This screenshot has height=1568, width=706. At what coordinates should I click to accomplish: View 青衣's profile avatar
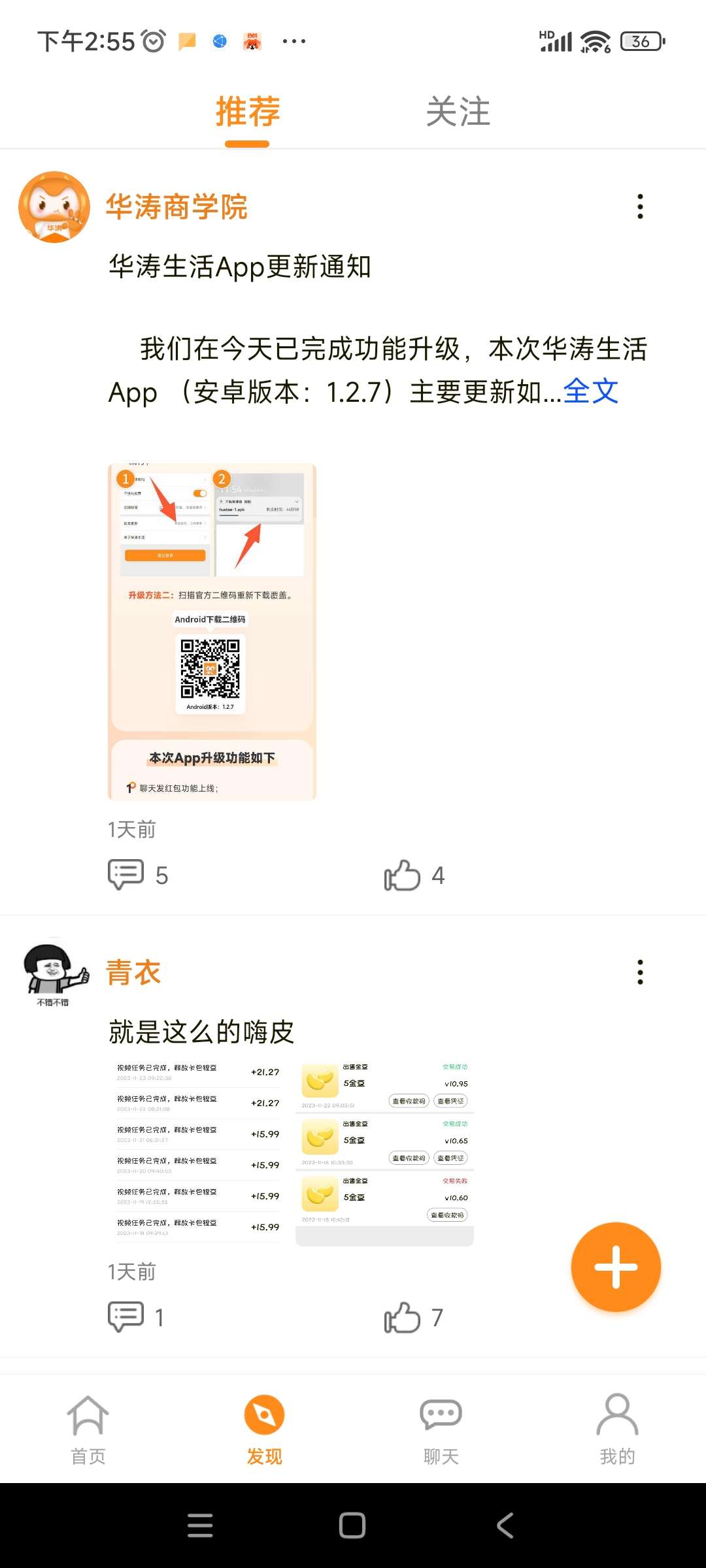54,972
